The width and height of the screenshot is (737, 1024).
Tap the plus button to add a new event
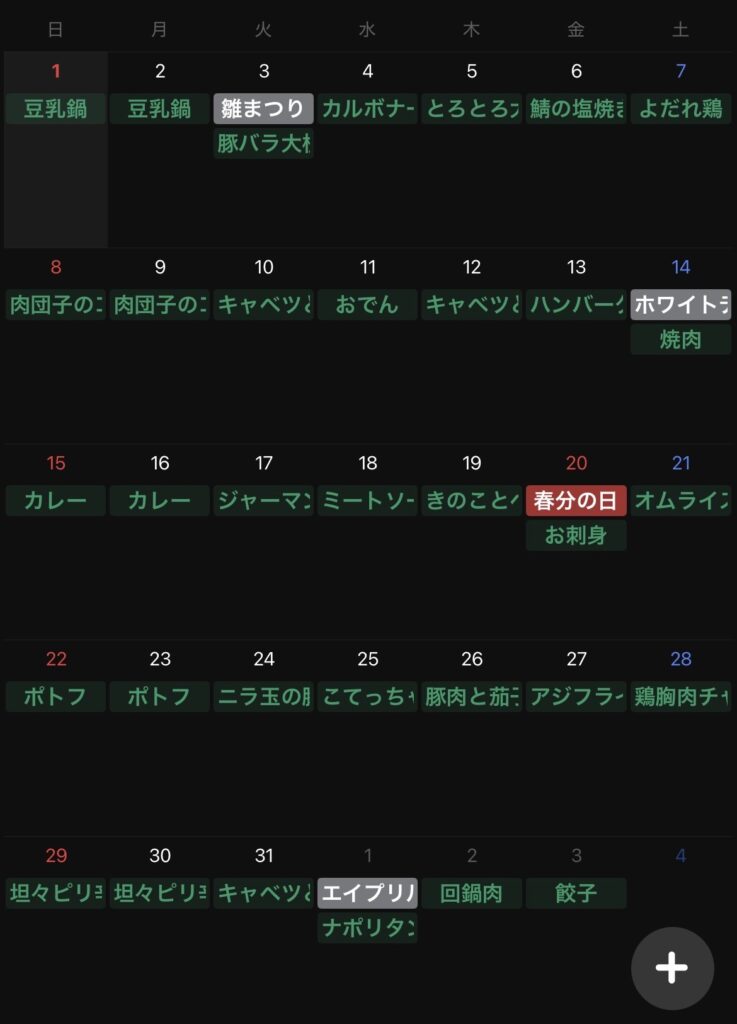[x=671, y=967]
